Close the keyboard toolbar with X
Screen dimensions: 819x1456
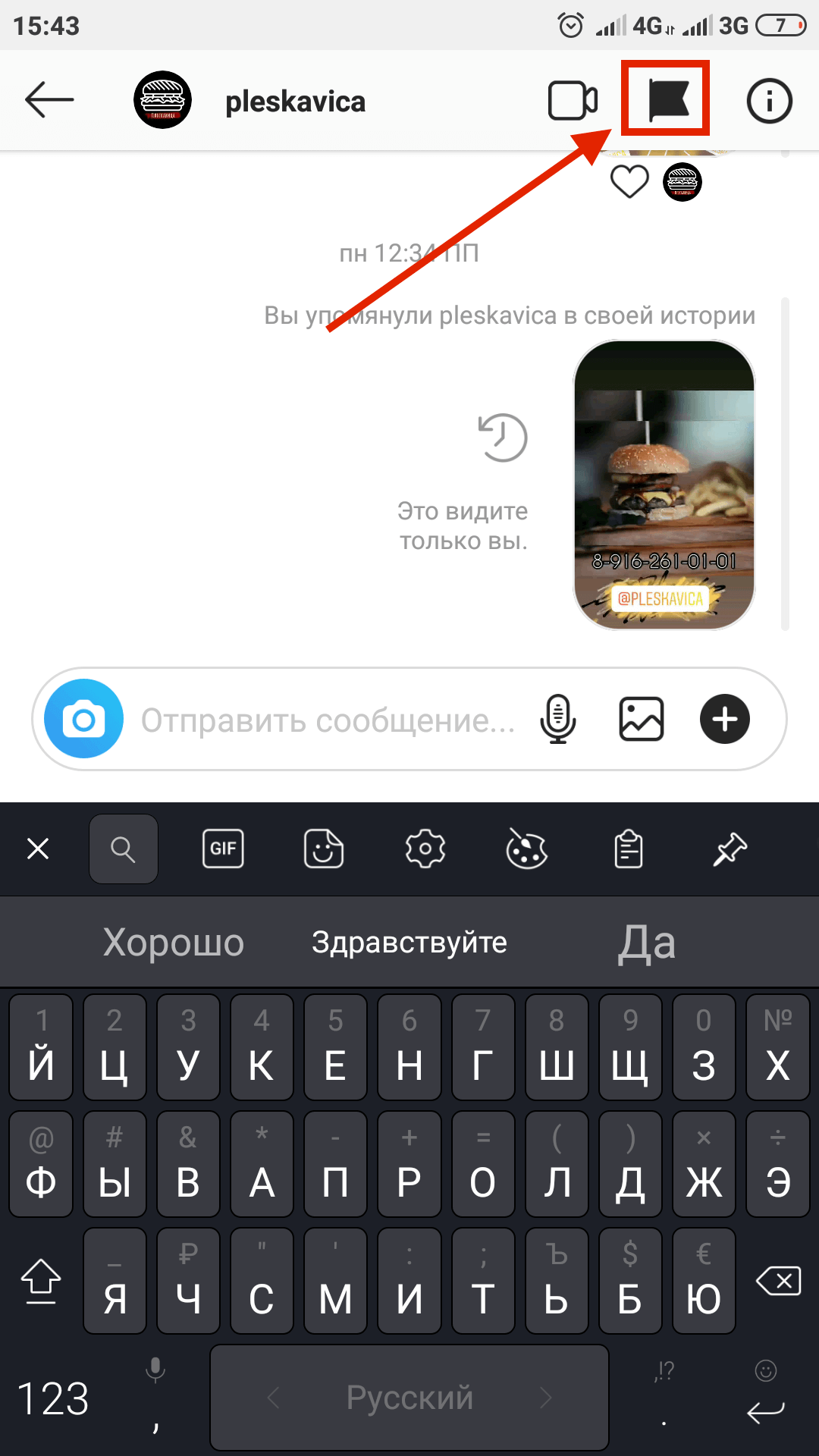pyautogui.click(x=38, y=849)
